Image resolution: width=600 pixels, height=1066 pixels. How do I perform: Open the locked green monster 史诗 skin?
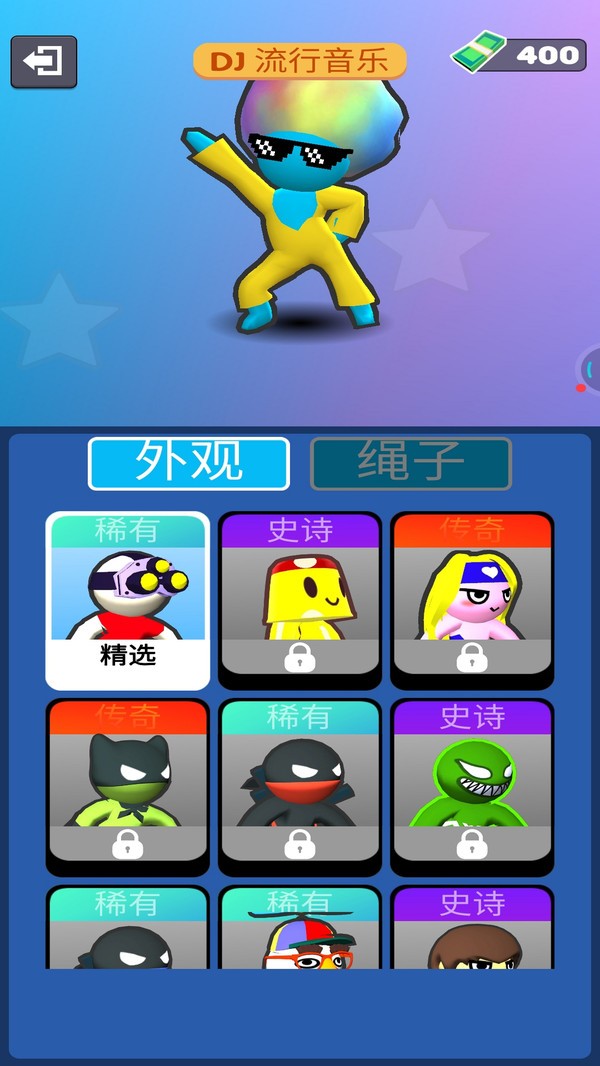[472, 787]
